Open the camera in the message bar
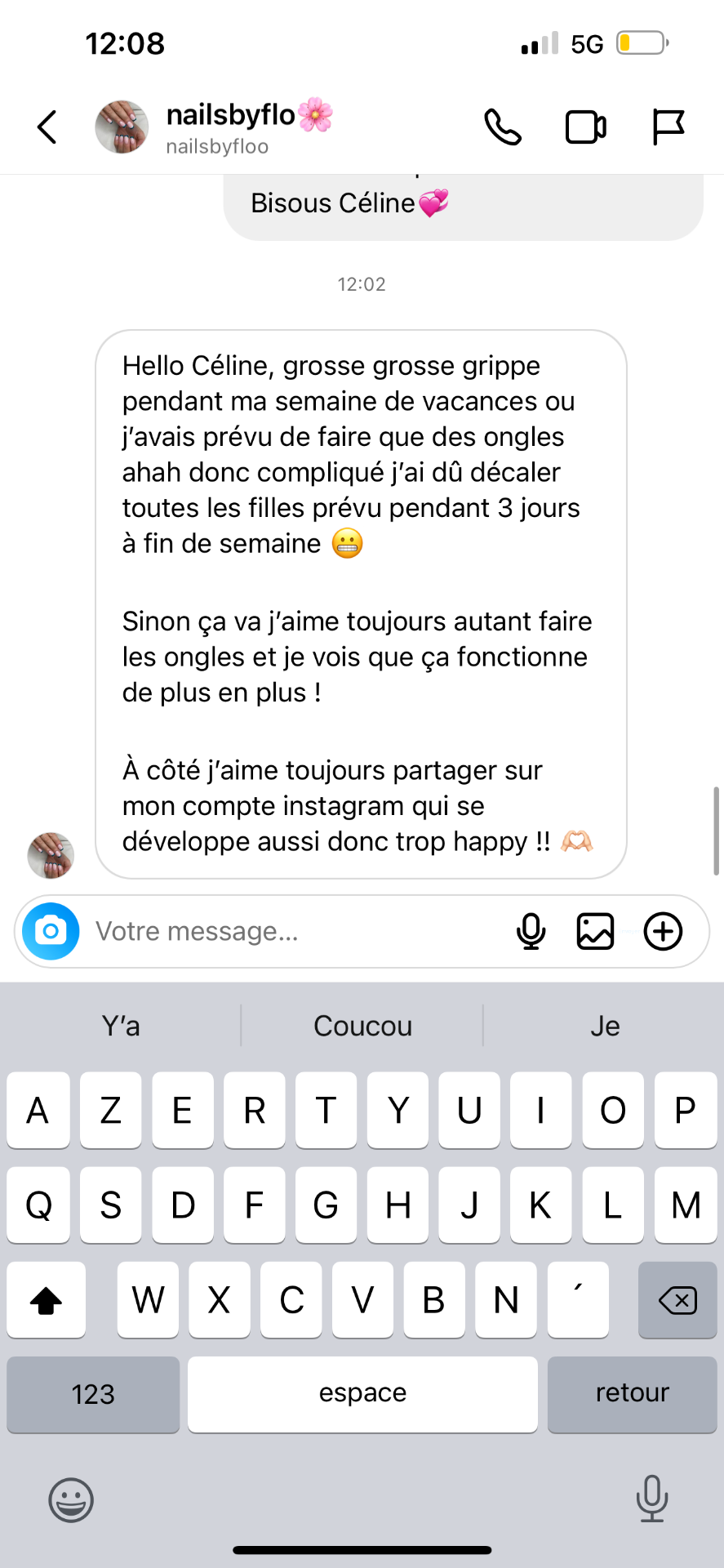724x1568 pixels. pyautogui.click(x=51, y=931)
